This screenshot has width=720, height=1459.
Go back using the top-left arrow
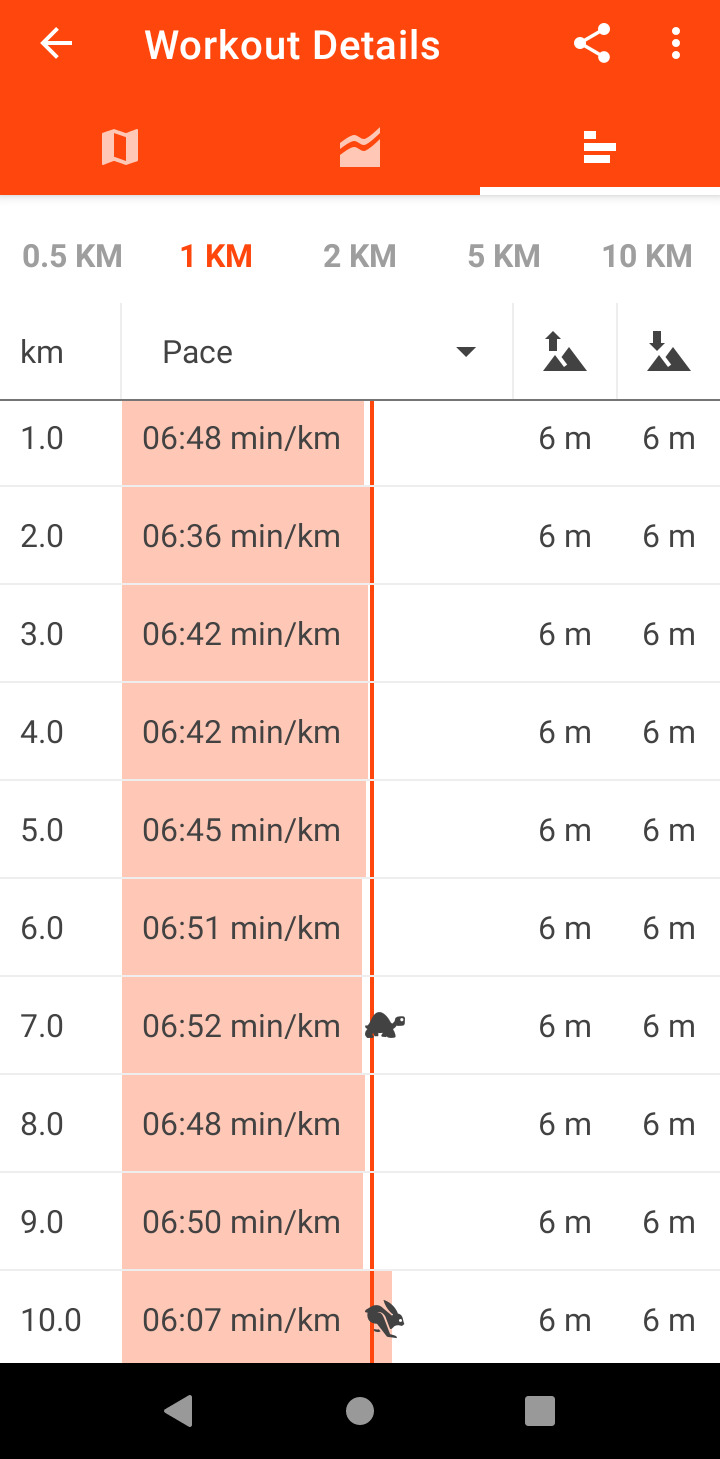[x=56, y=44]
